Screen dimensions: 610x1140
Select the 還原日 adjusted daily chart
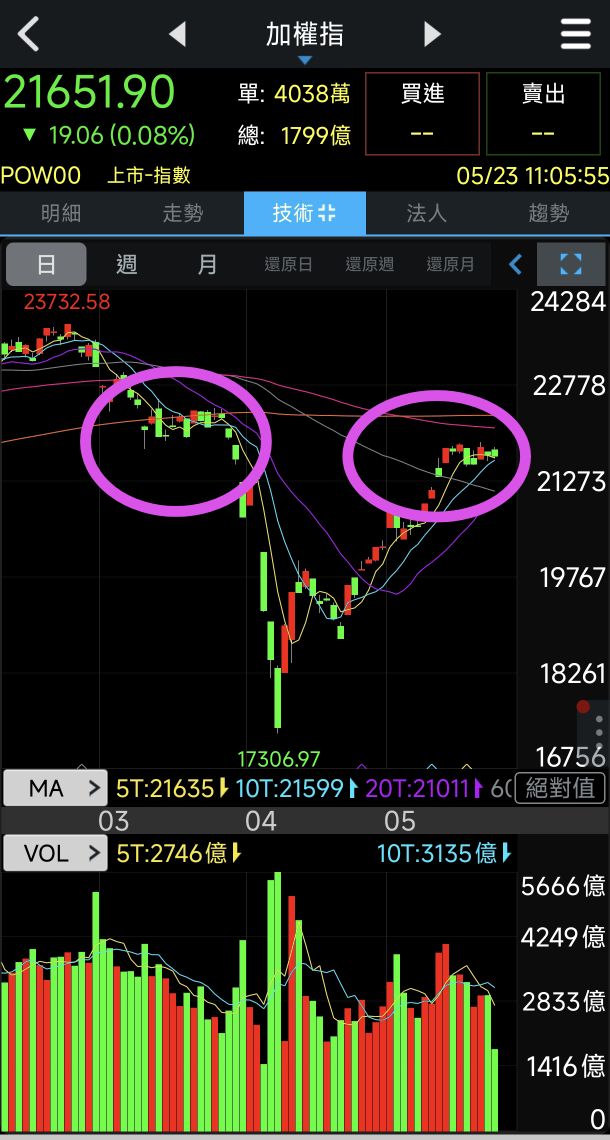point(288,264)
